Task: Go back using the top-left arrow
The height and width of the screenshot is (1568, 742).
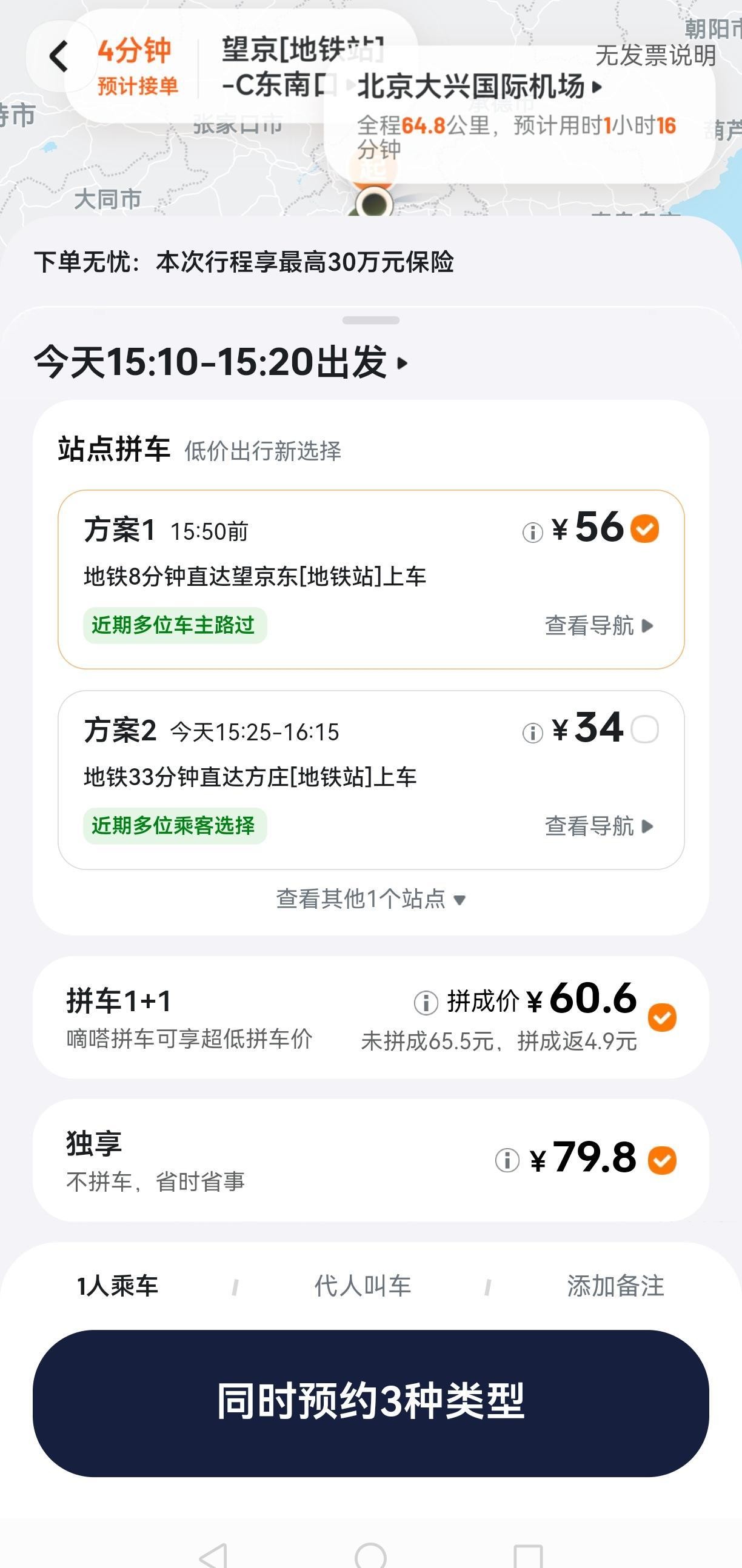Action: 58,57
